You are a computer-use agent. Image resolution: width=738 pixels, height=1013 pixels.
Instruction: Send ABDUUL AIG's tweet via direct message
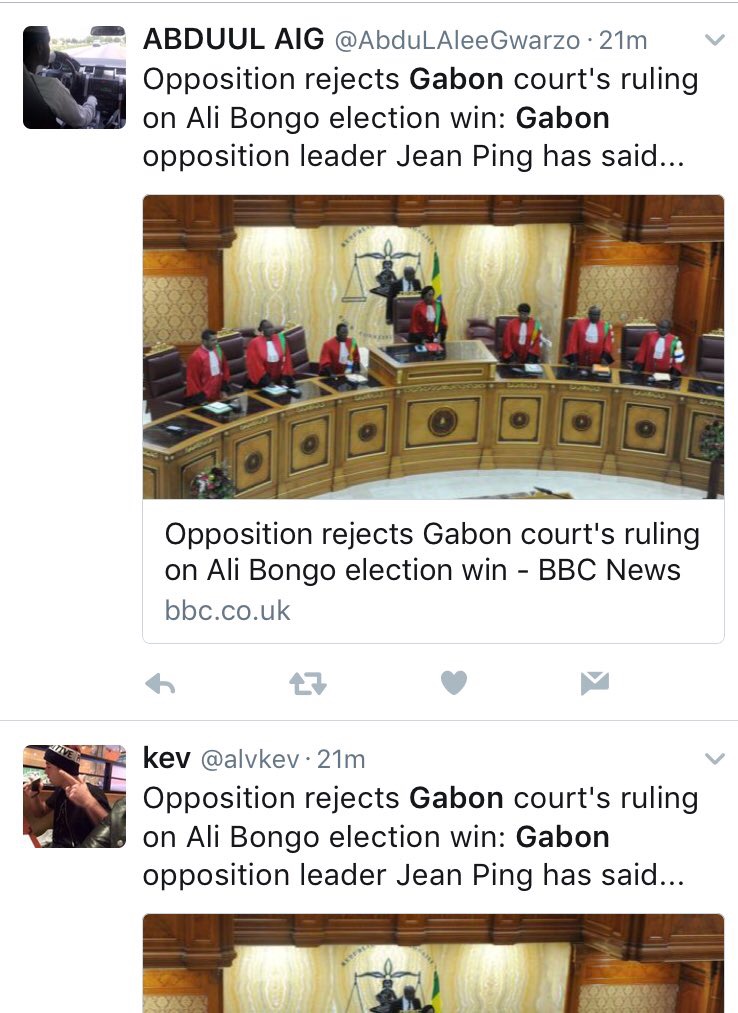click(594, 683)
